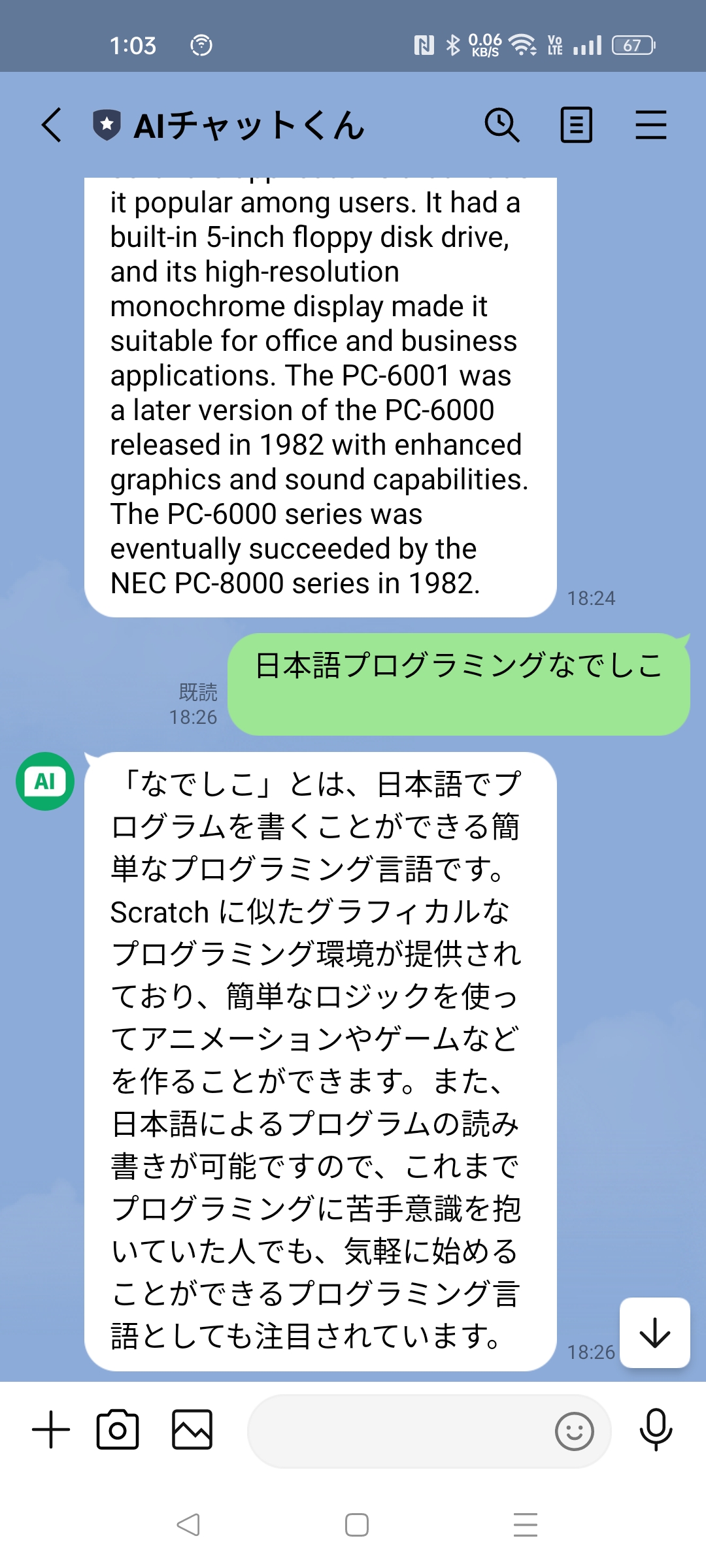Image resolution: width=706 pixels, height=1568 pixels.
Task: Open the chat hamburger menu
Action: [x=651, y=125]
